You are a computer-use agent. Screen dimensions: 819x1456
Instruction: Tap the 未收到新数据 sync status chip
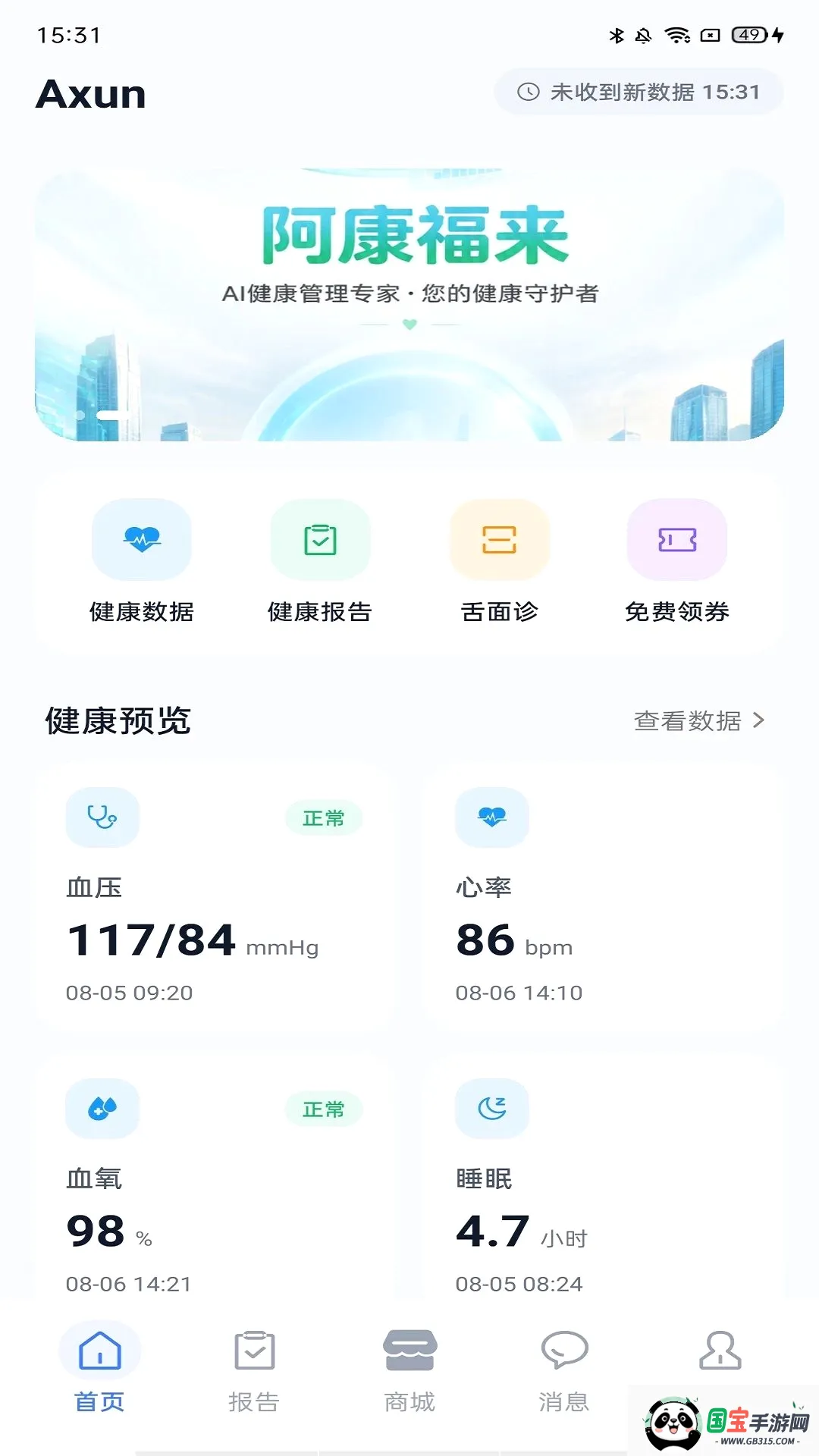[x=639, y=92]
